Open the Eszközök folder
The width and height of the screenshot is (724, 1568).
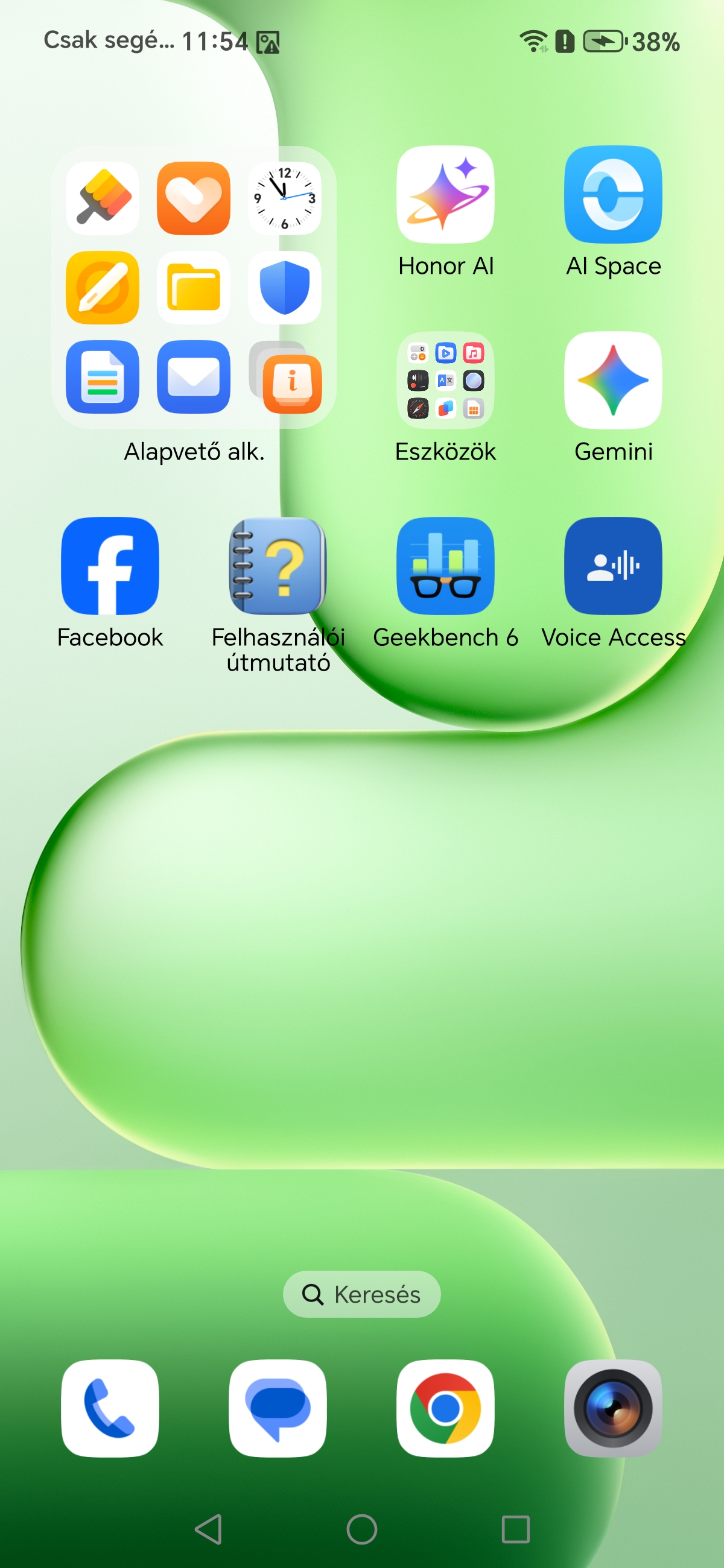click(445, 381)
